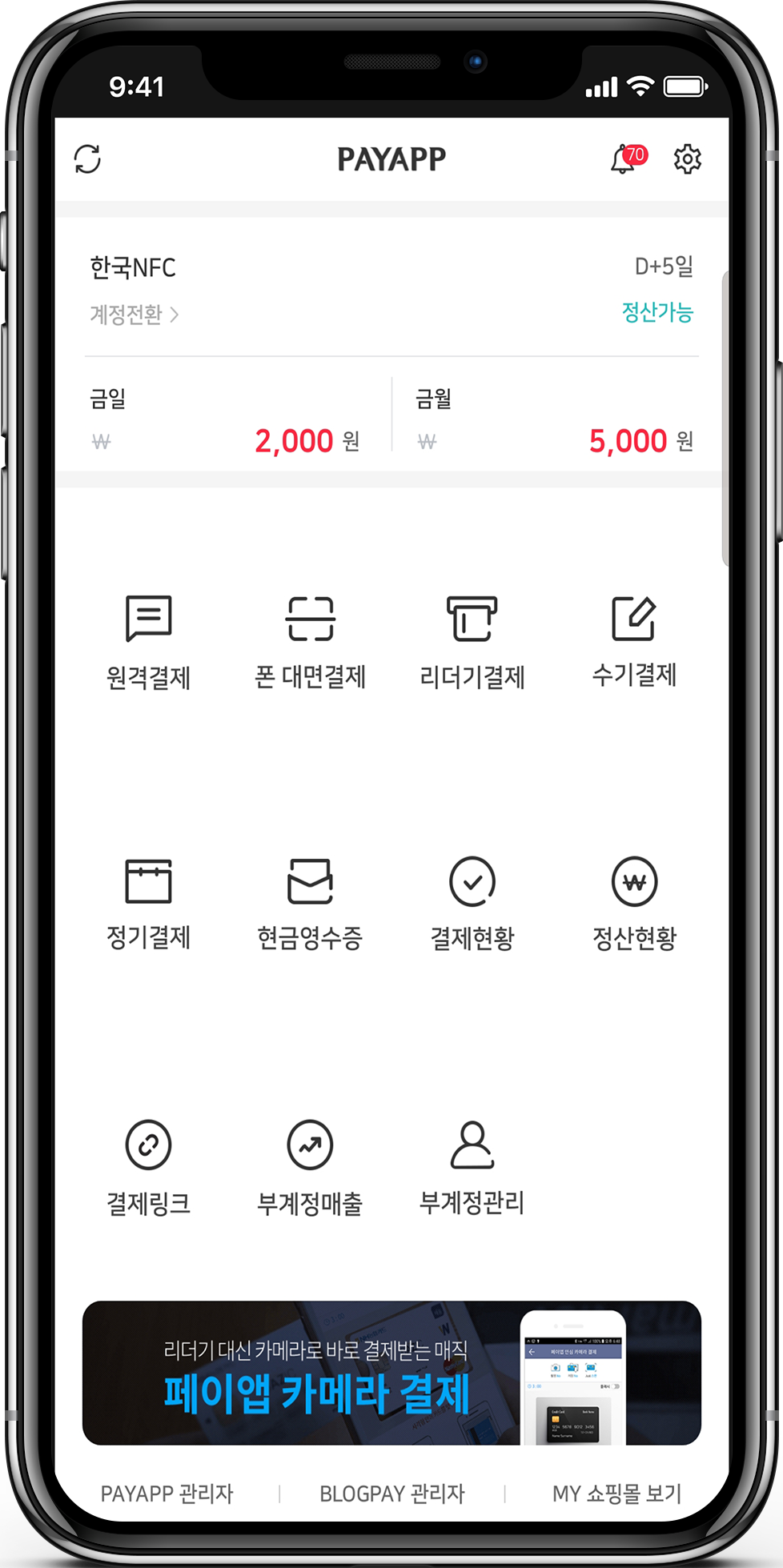Screen dimensions: 783x1568
Task: Open 부계정관리 sub-account management
Action: [472, 1169]
